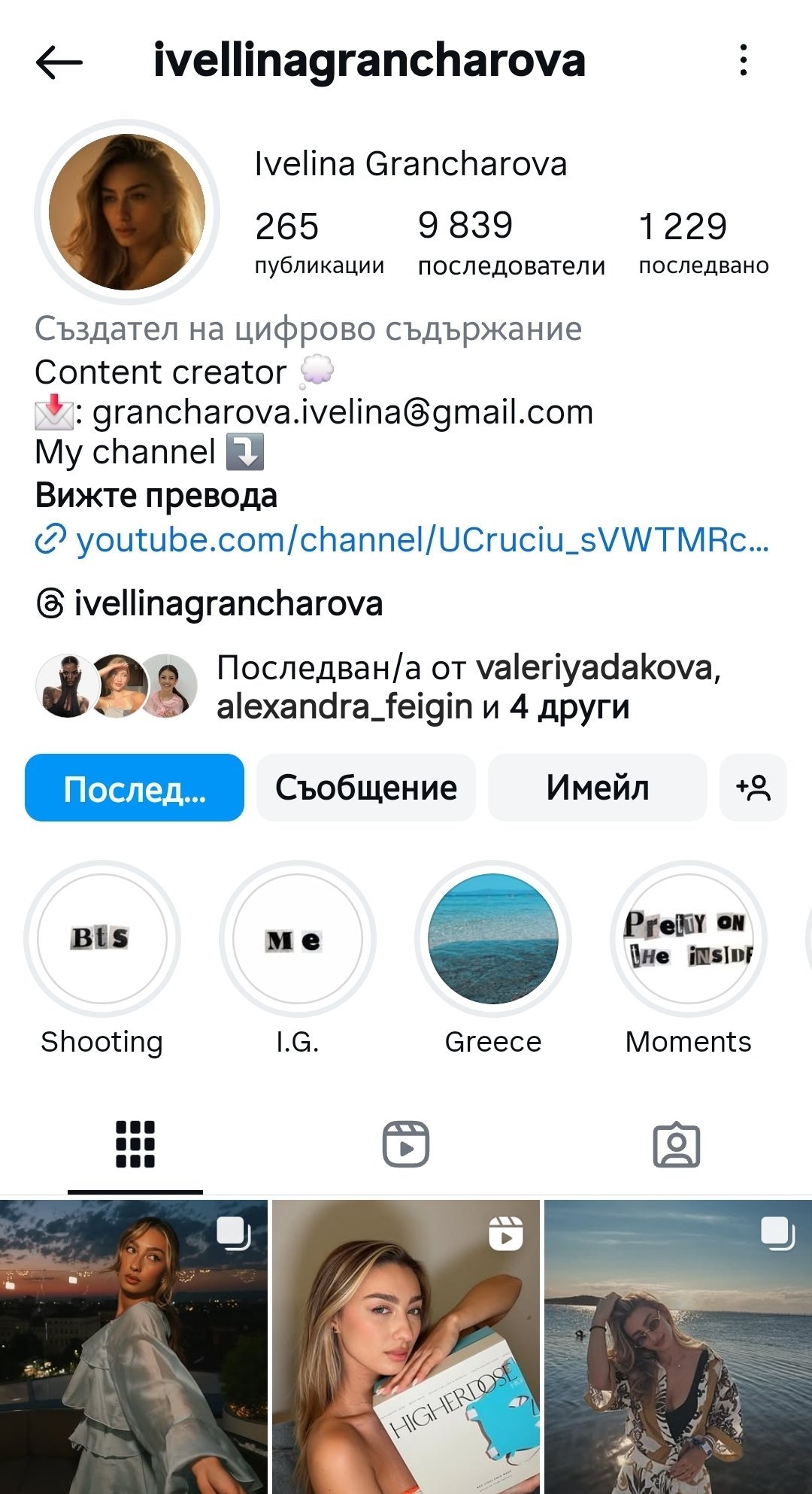Open the Greece story highlight
Screen dimensions: 812x1494
click(x=493, y=939)
